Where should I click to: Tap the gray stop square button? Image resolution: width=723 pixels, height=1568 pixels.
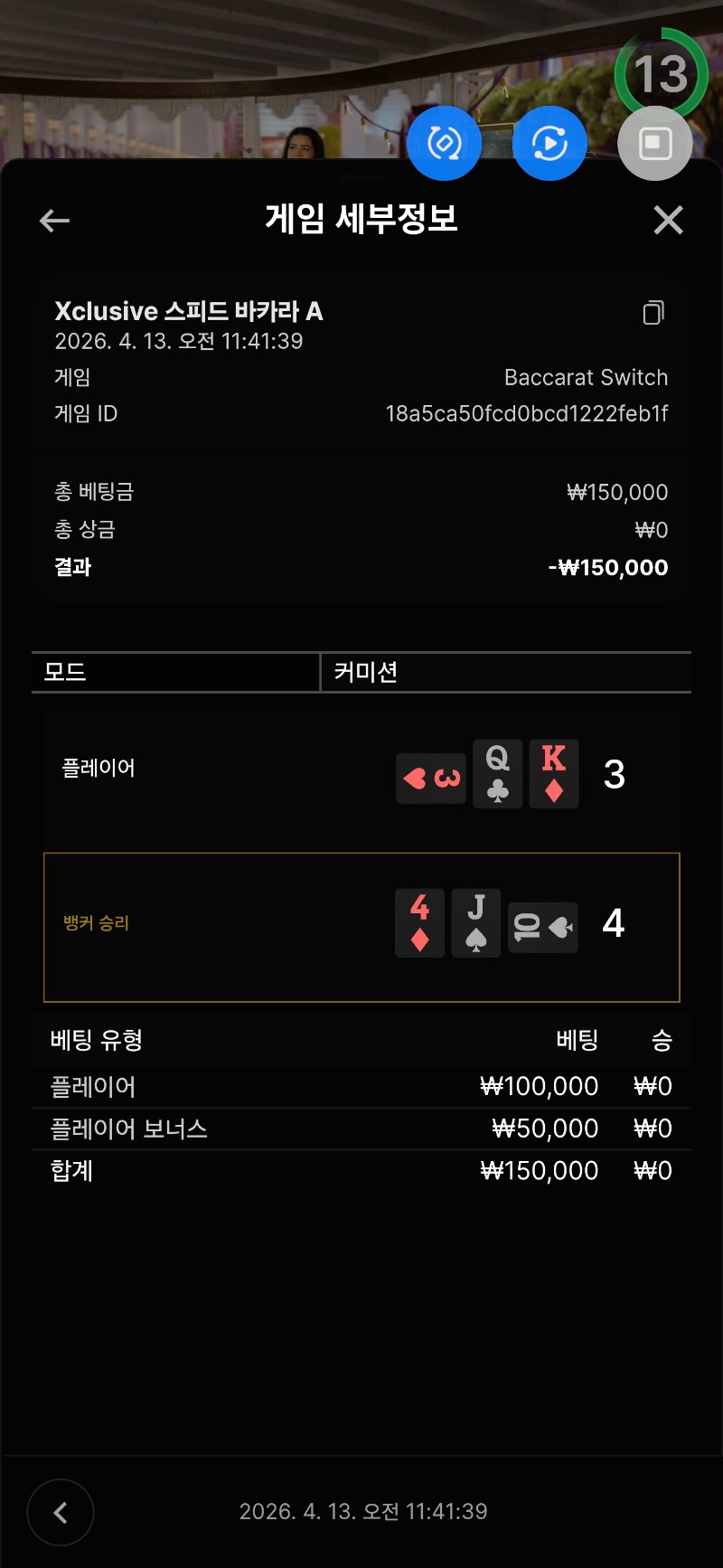click(x=655, y=144)
